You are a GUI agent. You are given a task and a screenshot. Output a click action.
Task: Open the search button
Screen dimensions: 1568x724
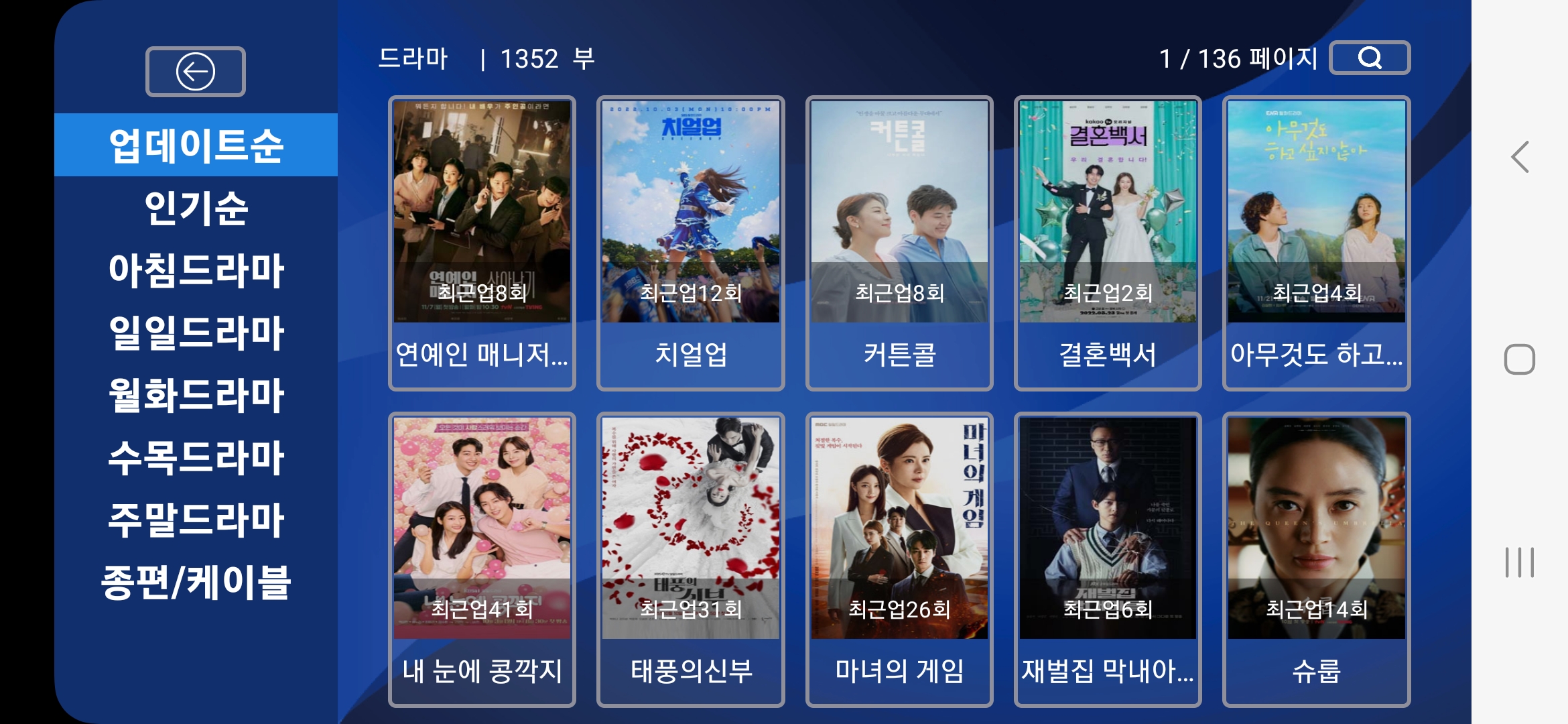pos(1369,58)
